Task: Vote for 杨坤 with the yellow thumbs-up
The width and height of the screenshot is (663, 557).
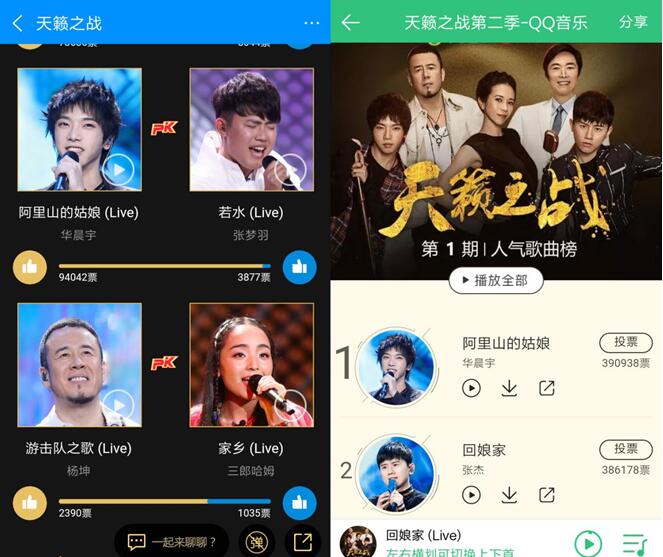Action: [30, 503]
